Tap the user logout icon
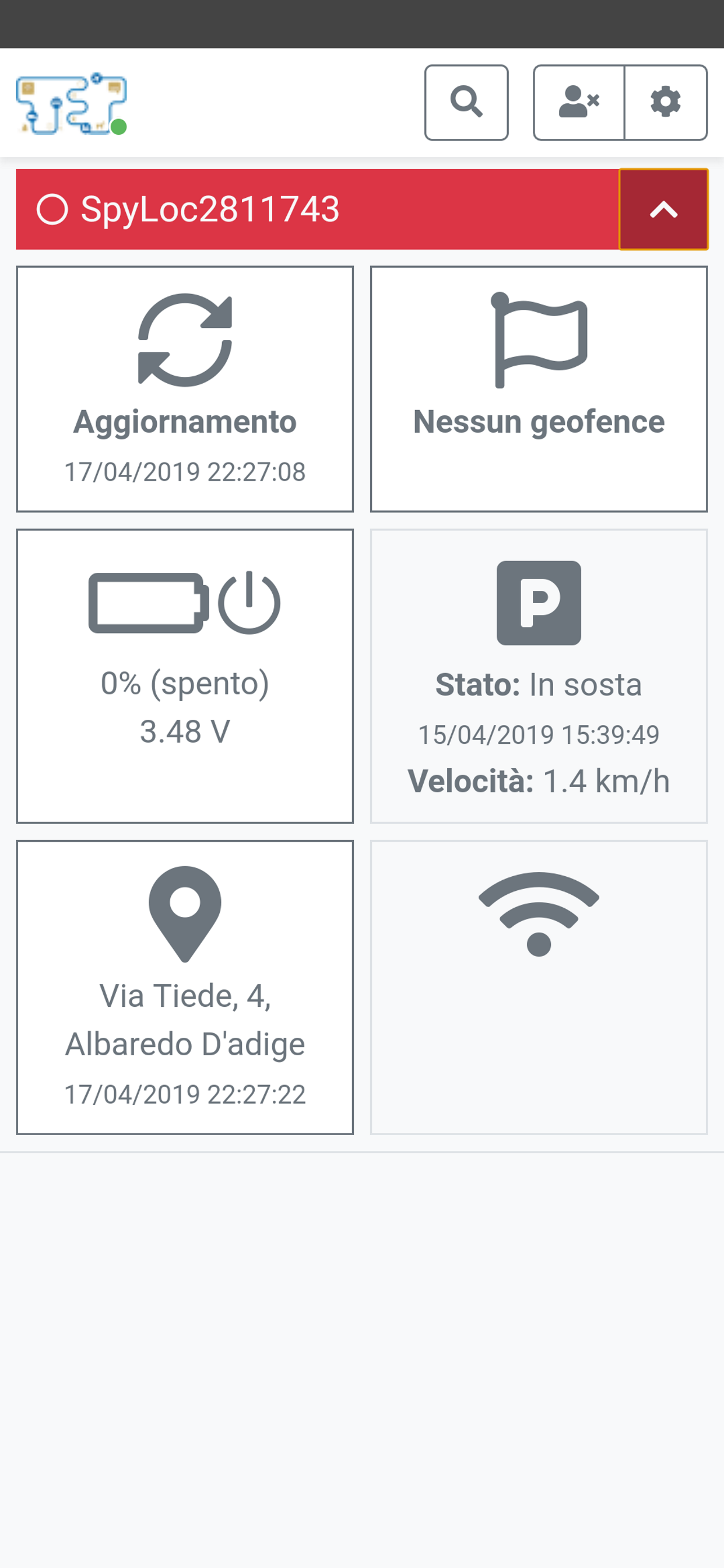 (579, 102)
